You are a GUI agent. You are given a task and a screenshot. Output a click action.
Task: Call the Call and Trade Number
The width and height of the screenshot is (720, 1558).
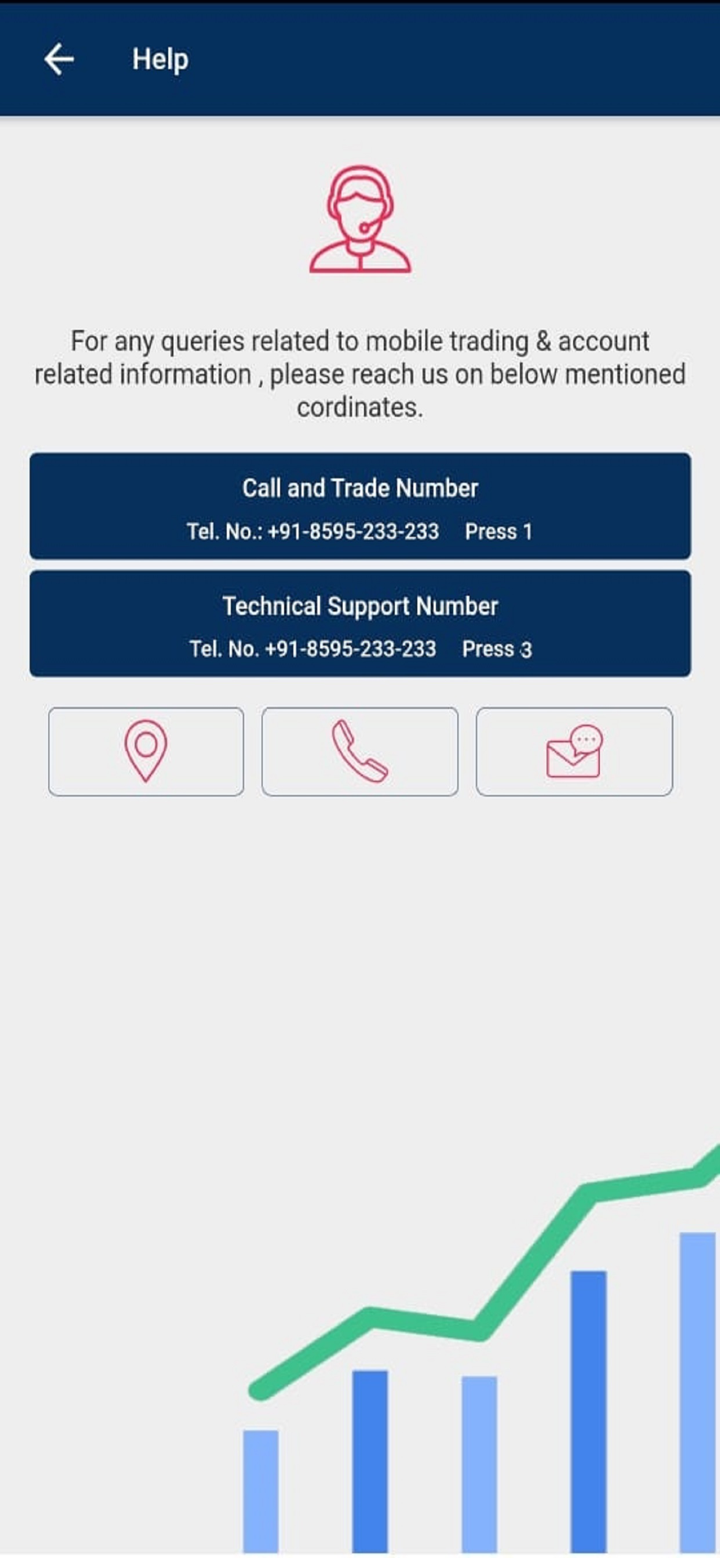coord(360,506)
